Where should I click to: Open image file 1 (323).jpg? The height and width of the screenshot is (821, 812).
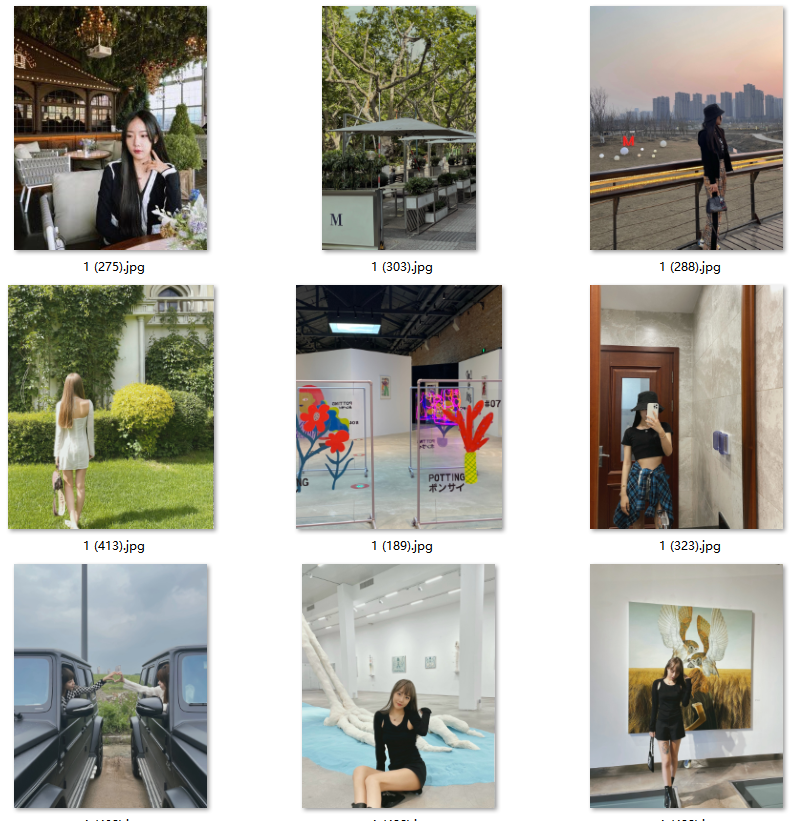coord(686,407)
